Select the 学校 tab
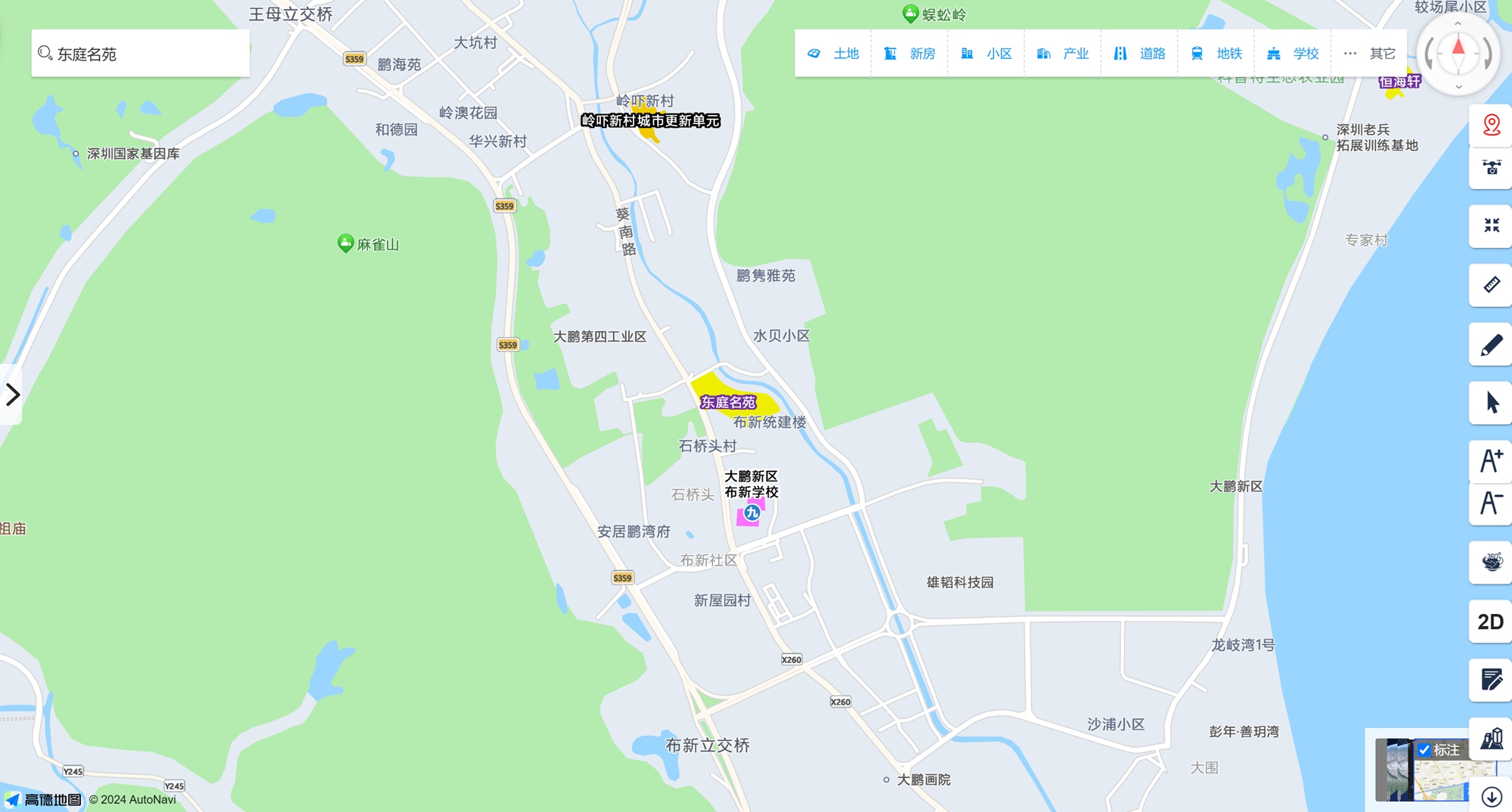The image size is (1512, 812). [x=1293, y=54]
